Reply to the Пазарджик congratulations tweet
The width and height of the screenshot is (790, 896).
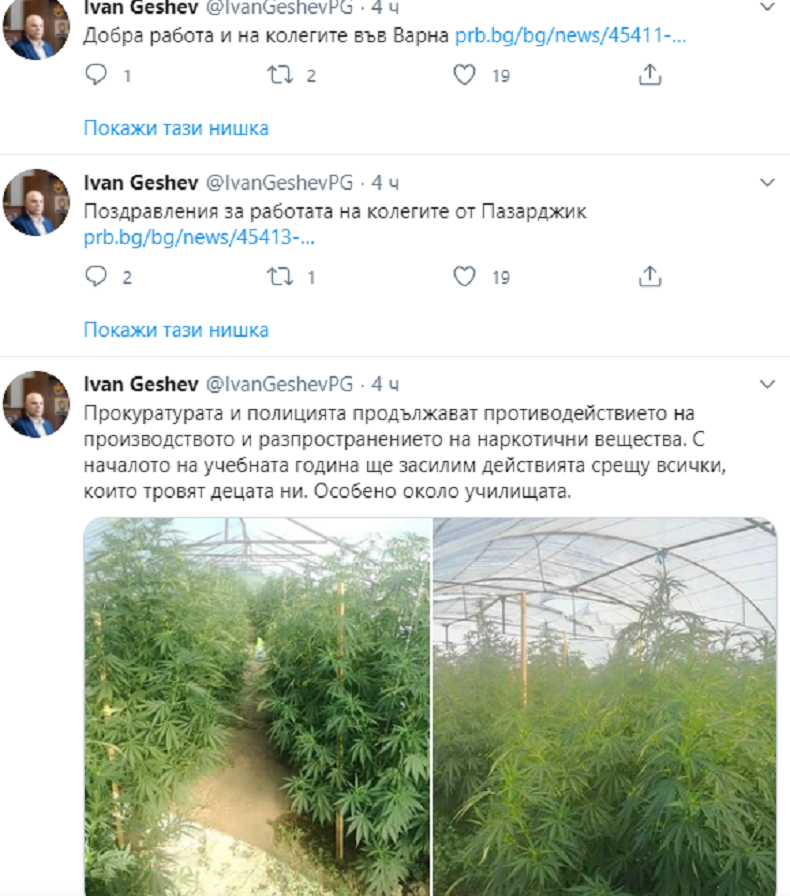point(96,277)
